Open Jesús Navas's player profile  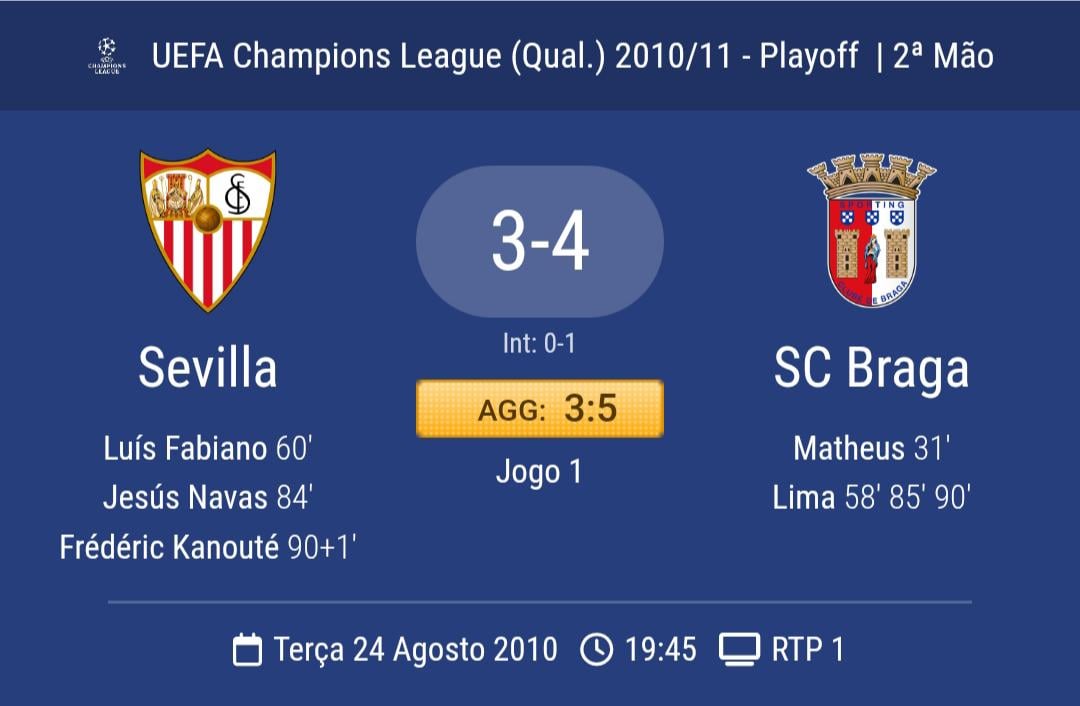pos(185,497)
